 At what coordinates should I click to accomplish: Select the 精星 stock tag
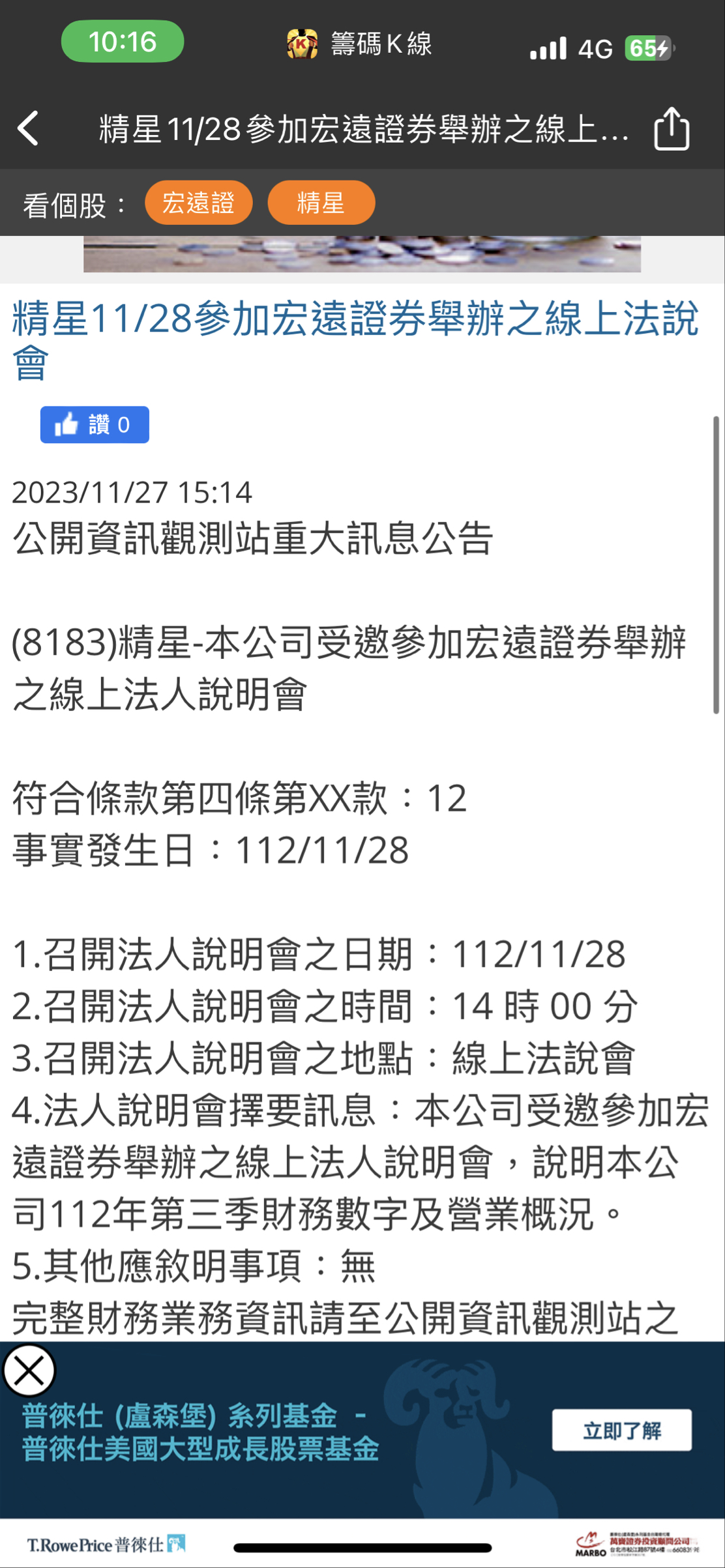321,203
